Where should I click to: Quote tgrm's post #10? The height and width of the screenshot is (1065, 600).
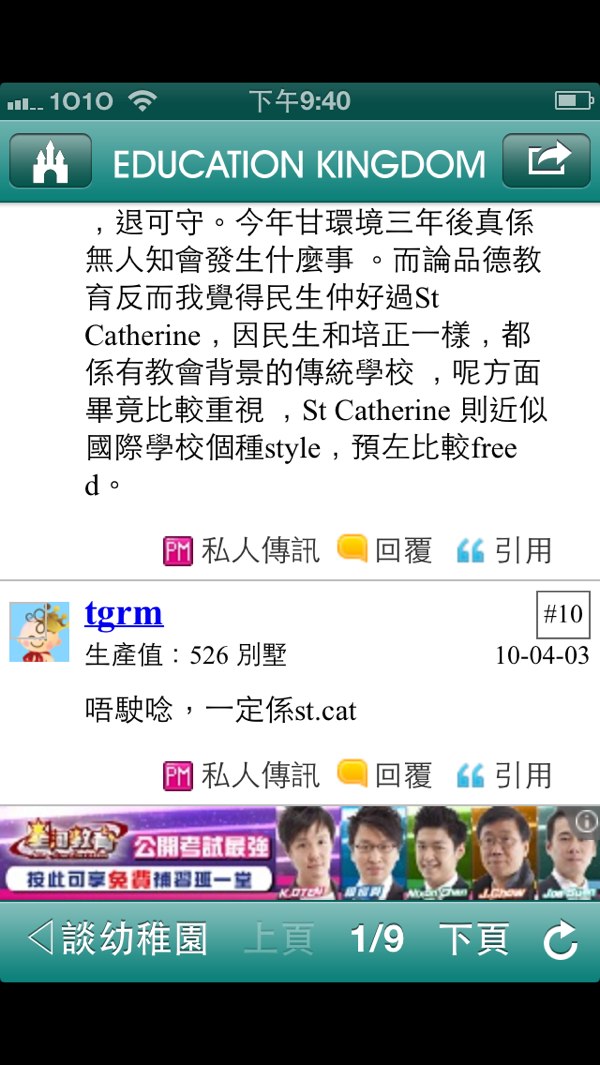click(504, 775)
